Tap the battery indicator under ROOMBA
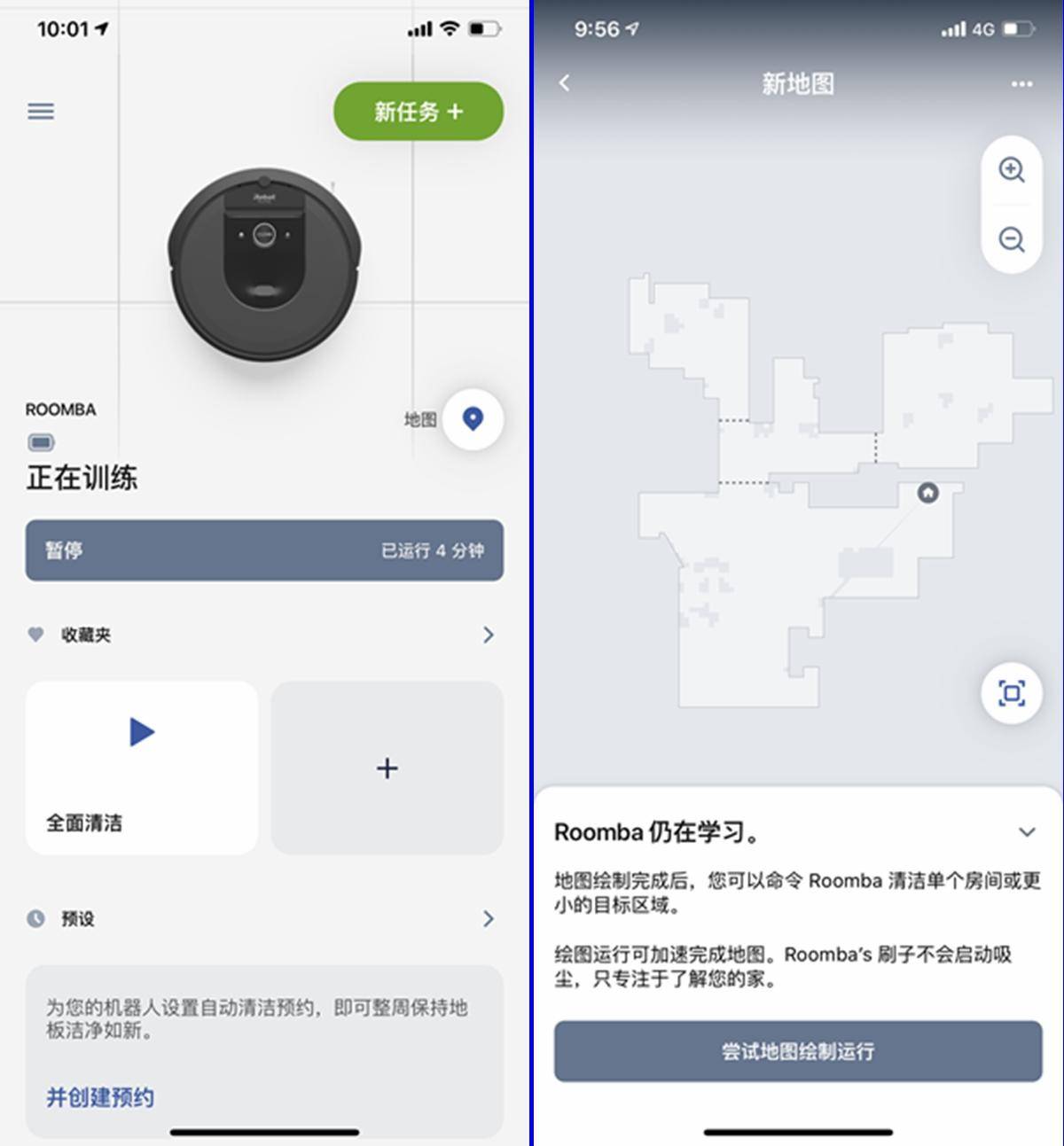Screen dimensions: 1064x1146 (39, 441)
